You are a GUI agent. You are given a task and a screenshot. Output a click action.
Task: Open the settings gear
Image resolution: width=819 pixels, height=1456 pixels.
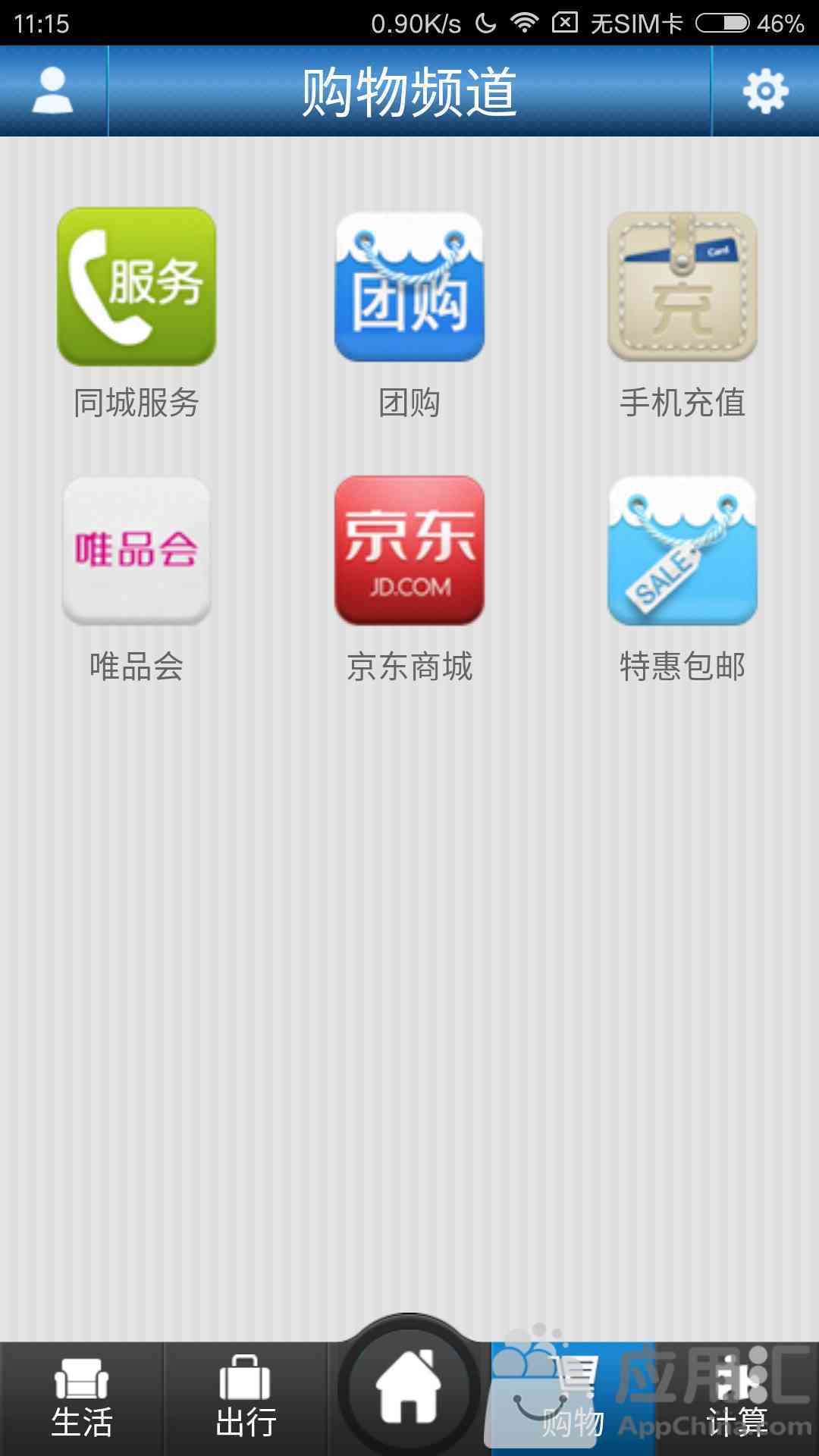pyautogui.click(x=766, y=91)
